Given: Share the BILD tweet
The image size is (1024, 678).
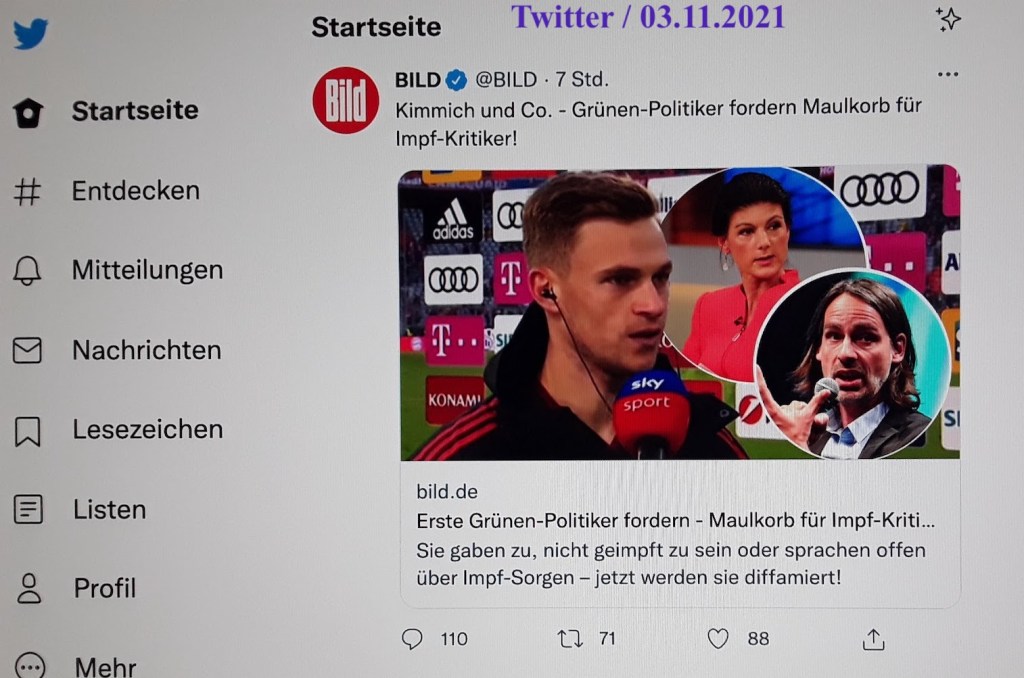Looking at the screenshot, I should click(x=873, y=638).
